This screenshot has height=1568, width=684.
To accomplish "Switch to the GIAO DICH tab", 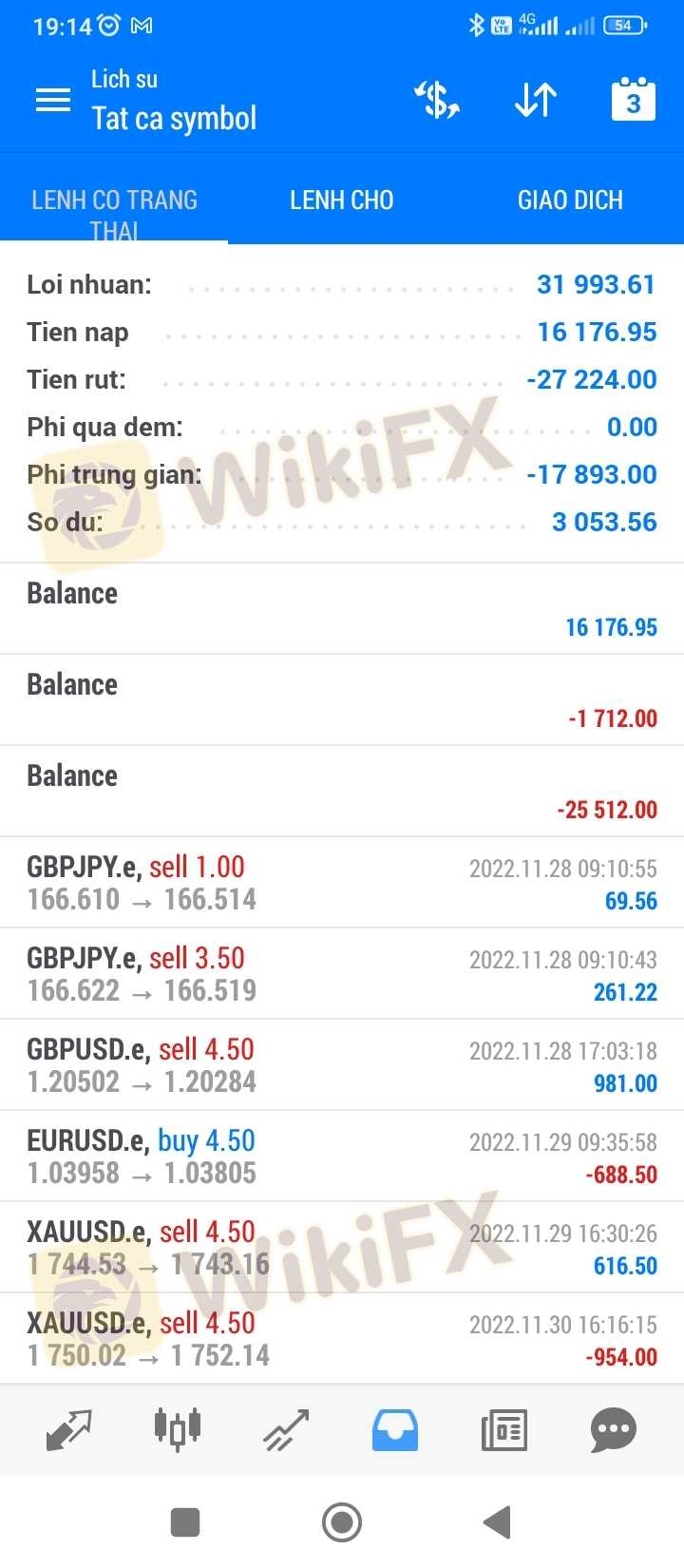I will coord(570,201).
